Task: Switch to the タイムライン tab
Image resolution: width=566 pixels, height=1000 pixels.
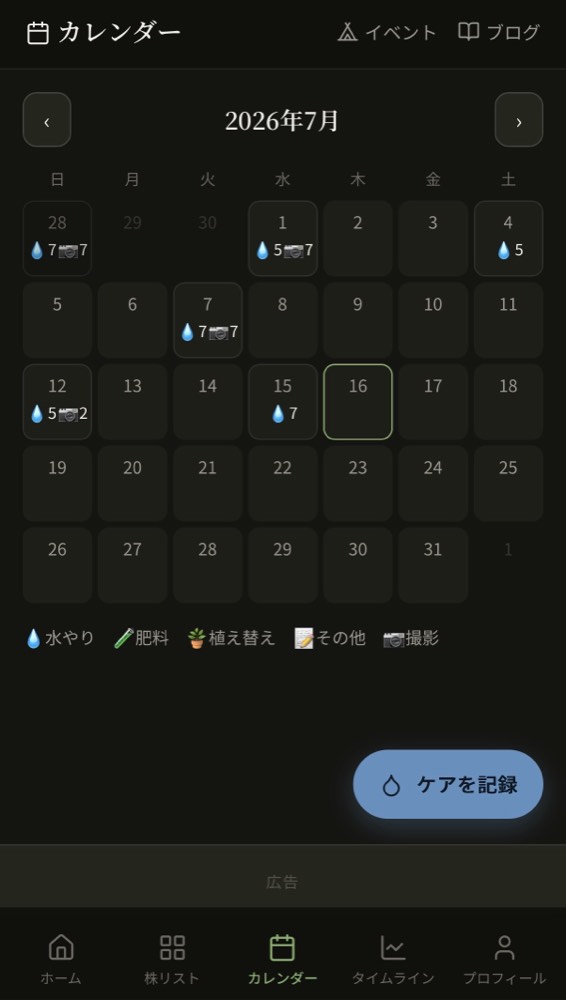Action: pyautogui.click(x=393, y=959)
